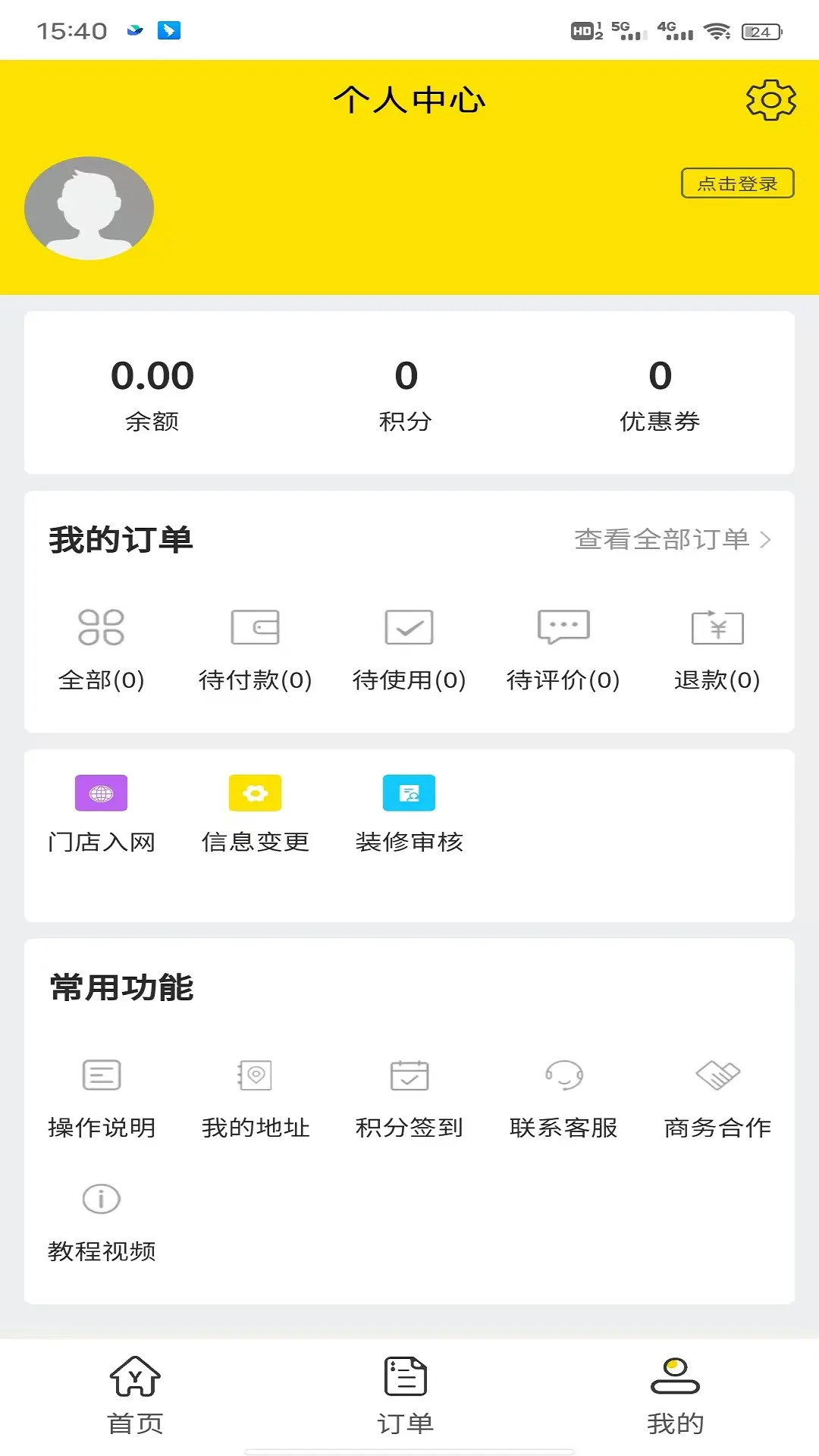The height and width of the screenshot is (1456, 819).
Task: Switch to the 首页 tab
Action: tap(135, 1395)
